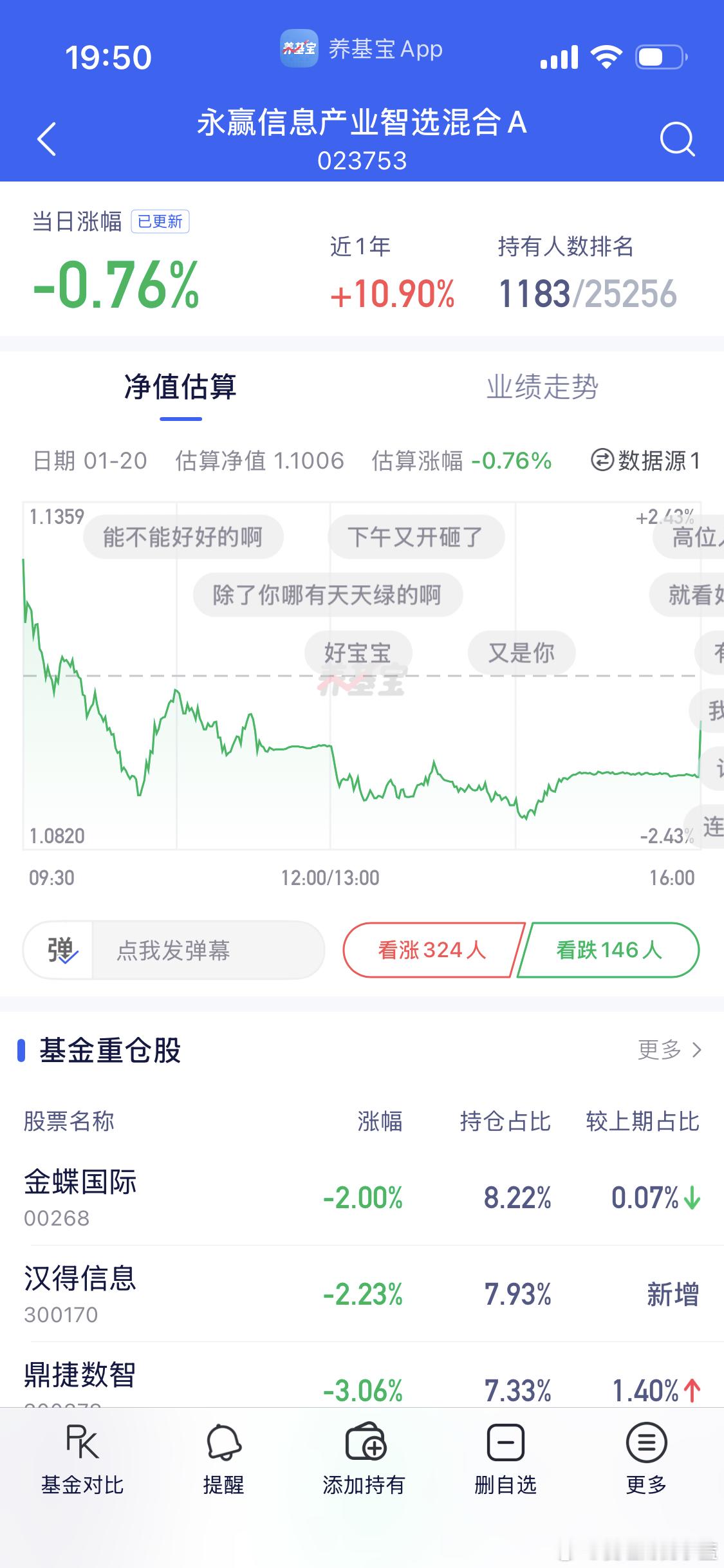Vote bearish by tapping 看跌146人
This screenshot has height=1568, width=724.
pos(606,949)
